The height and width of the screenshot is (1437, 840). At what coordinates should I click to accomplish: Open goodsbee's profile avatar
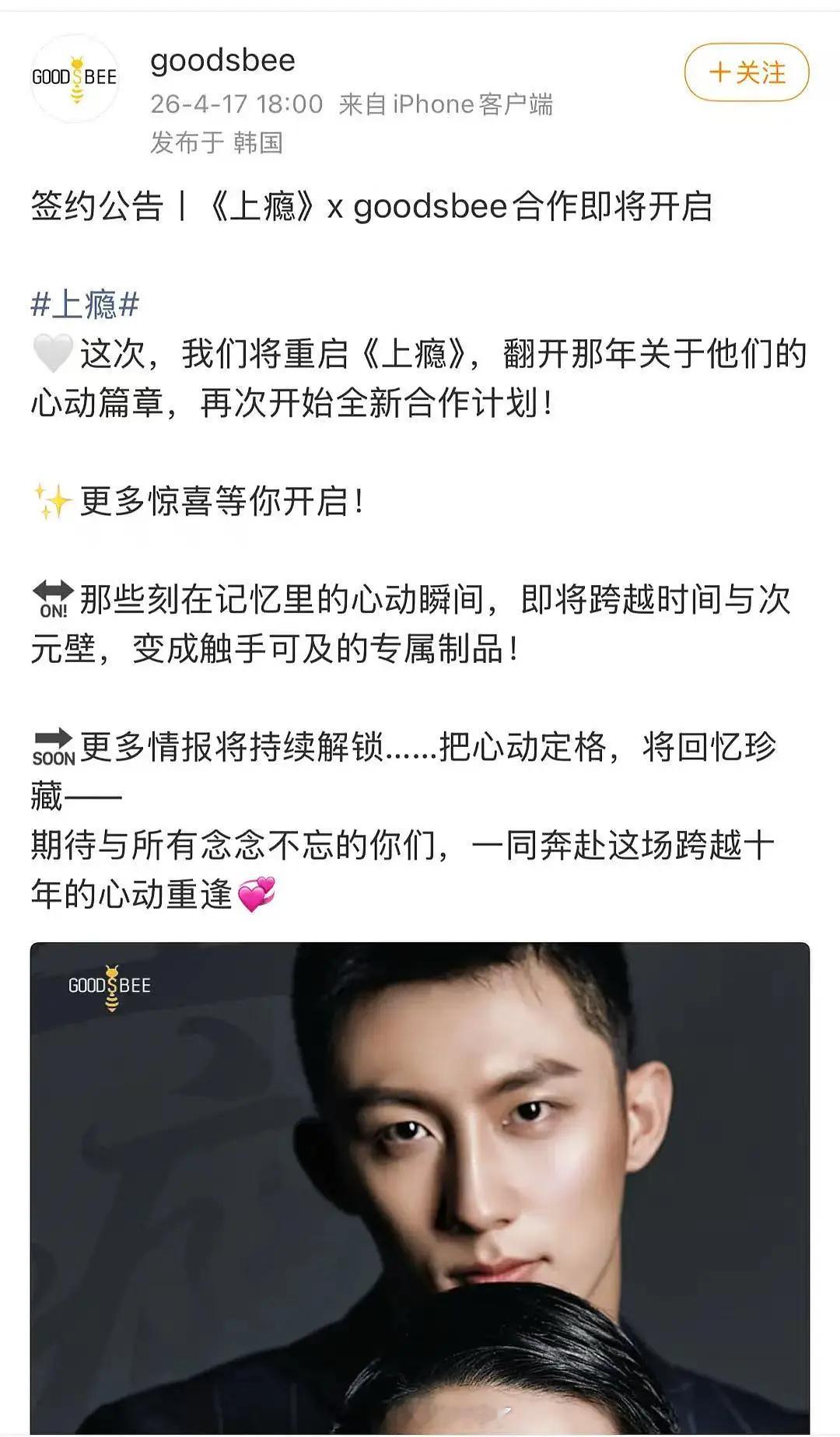coord(75,78)
